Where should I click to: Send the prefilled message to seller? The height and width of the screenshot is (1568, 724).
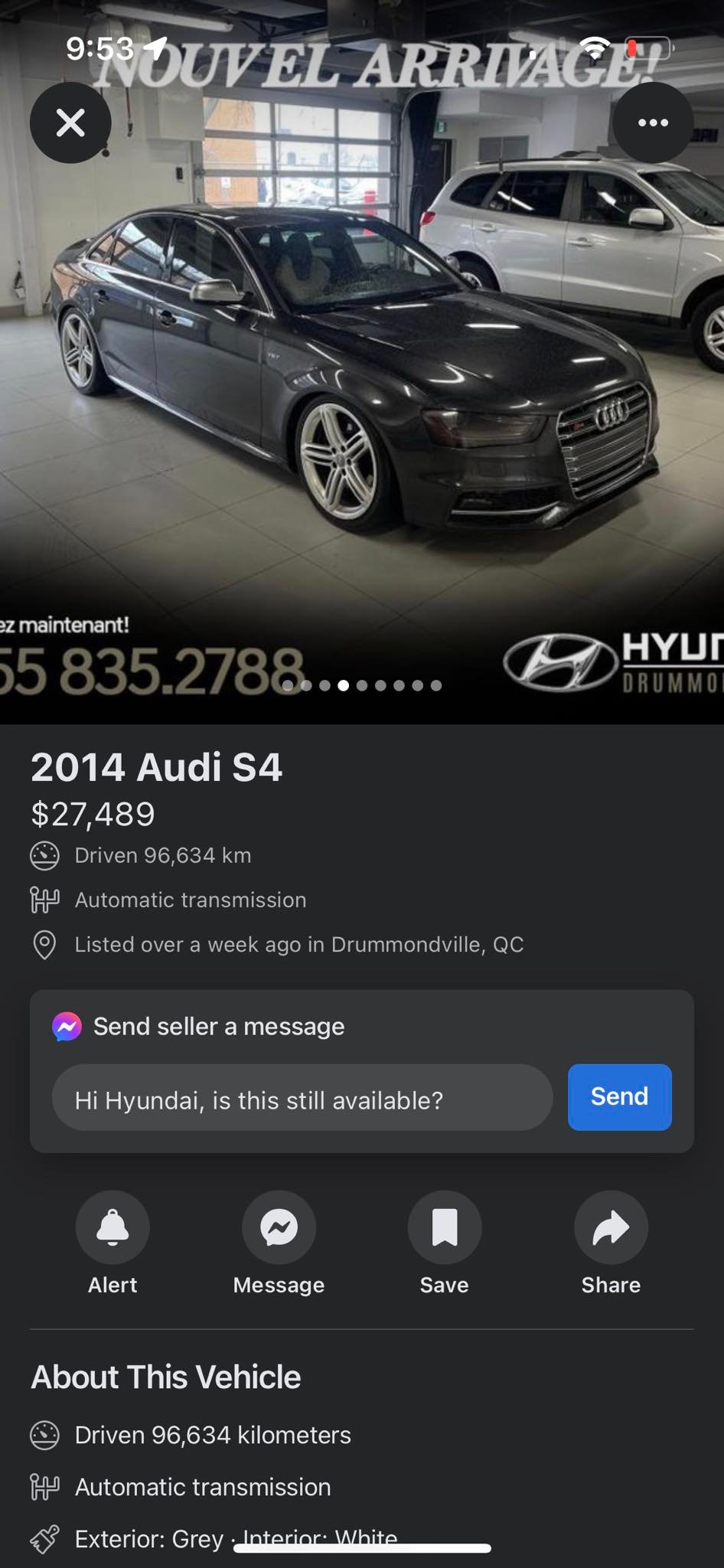[619, 1096]
